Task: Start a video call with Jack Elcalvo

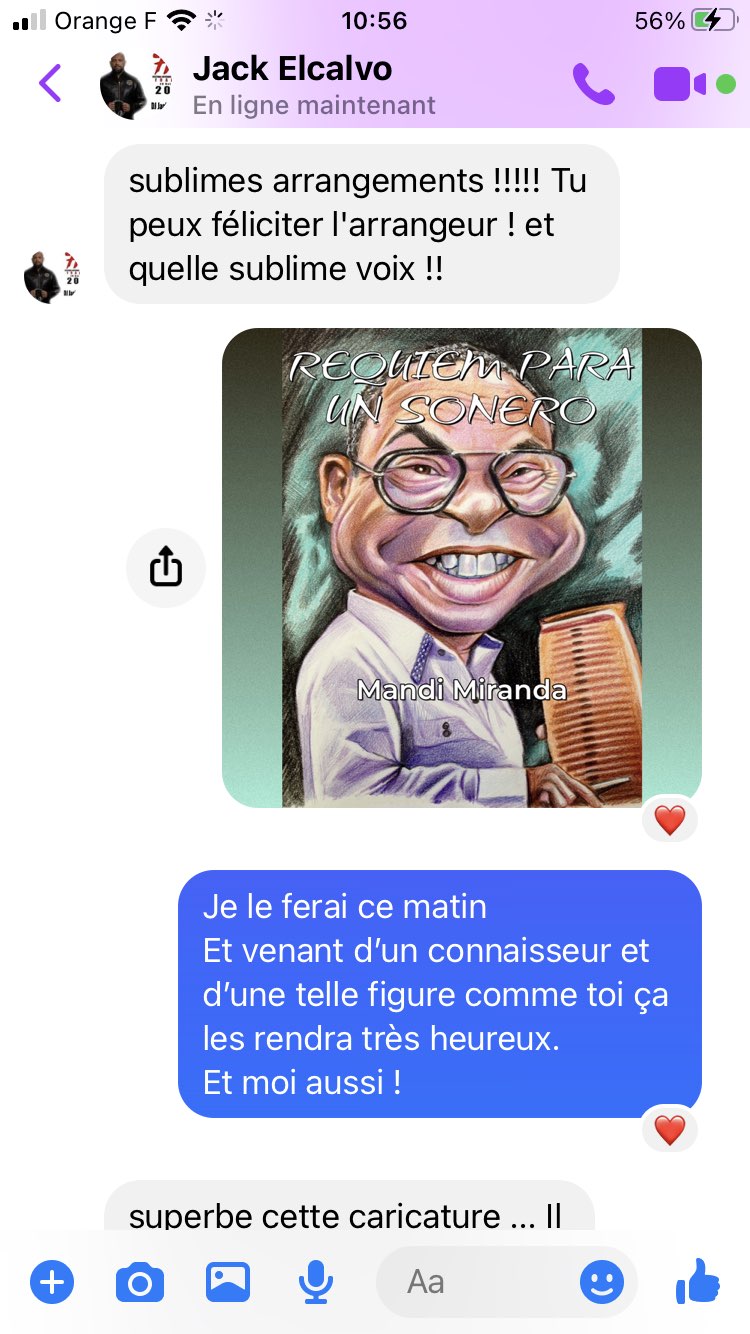Action: pos(681,84)
